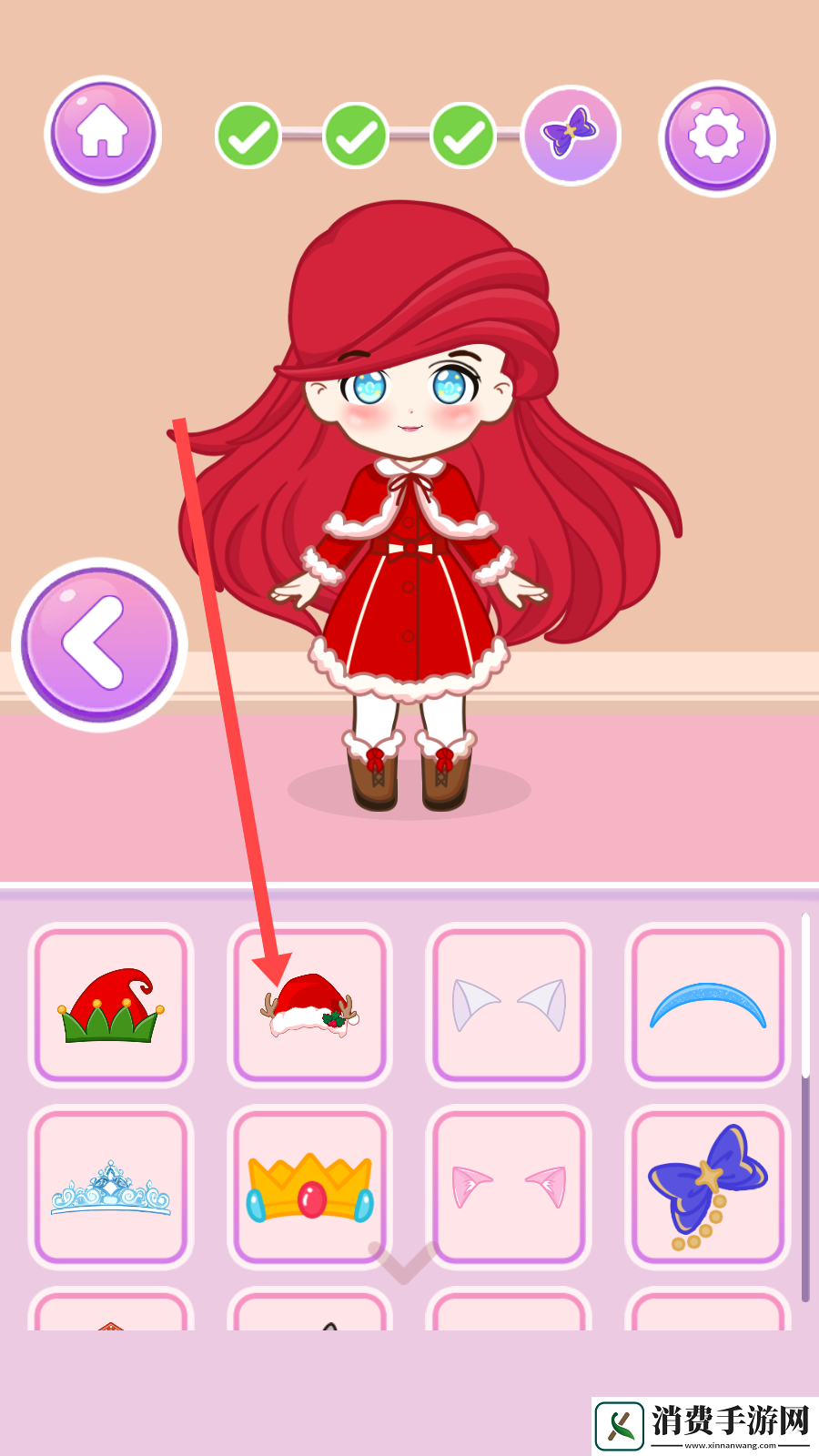
Task: Select the blue headband
Action: (707, 1005)
